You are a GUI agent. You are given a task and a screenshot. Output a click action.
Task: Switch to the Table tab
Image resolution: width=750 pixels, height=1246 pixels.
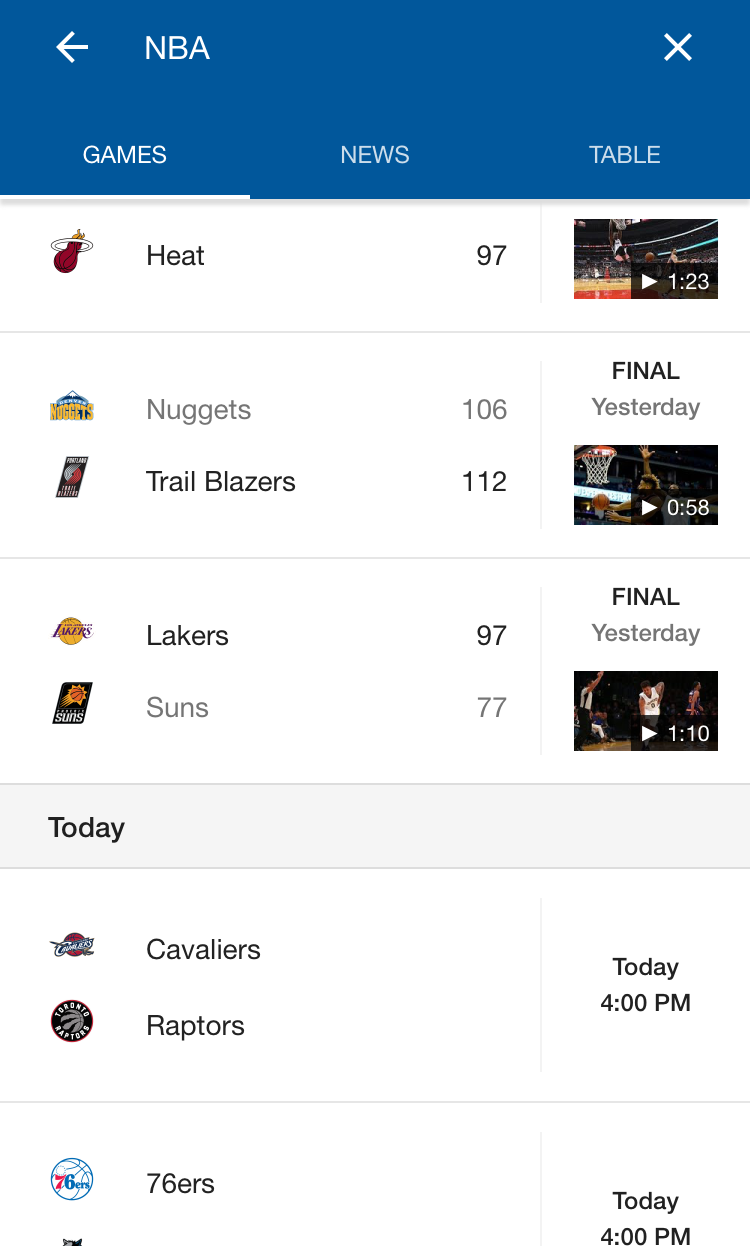[x=624, y=155]
